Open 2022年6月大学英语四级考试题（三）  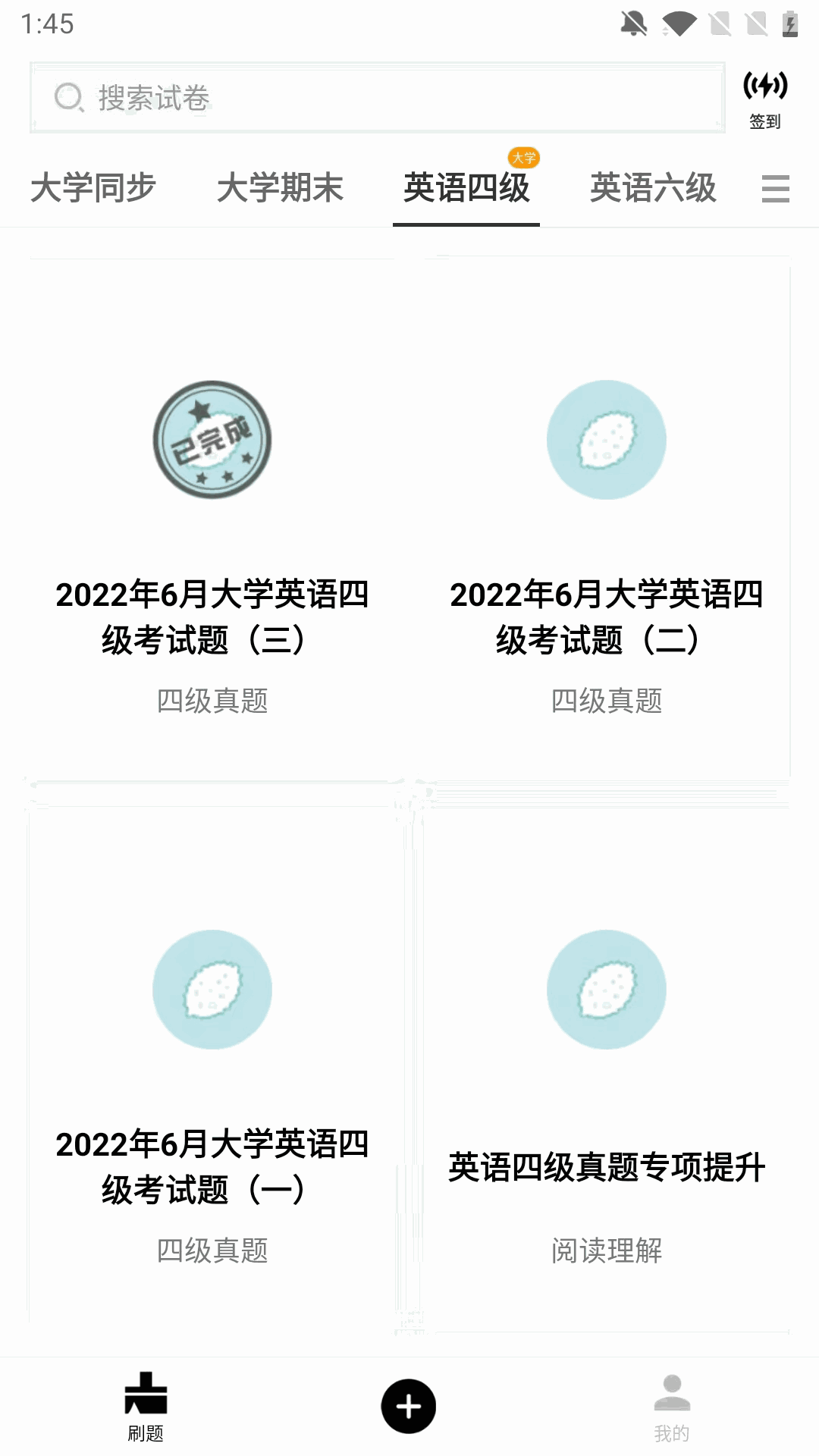pos(213,617)
